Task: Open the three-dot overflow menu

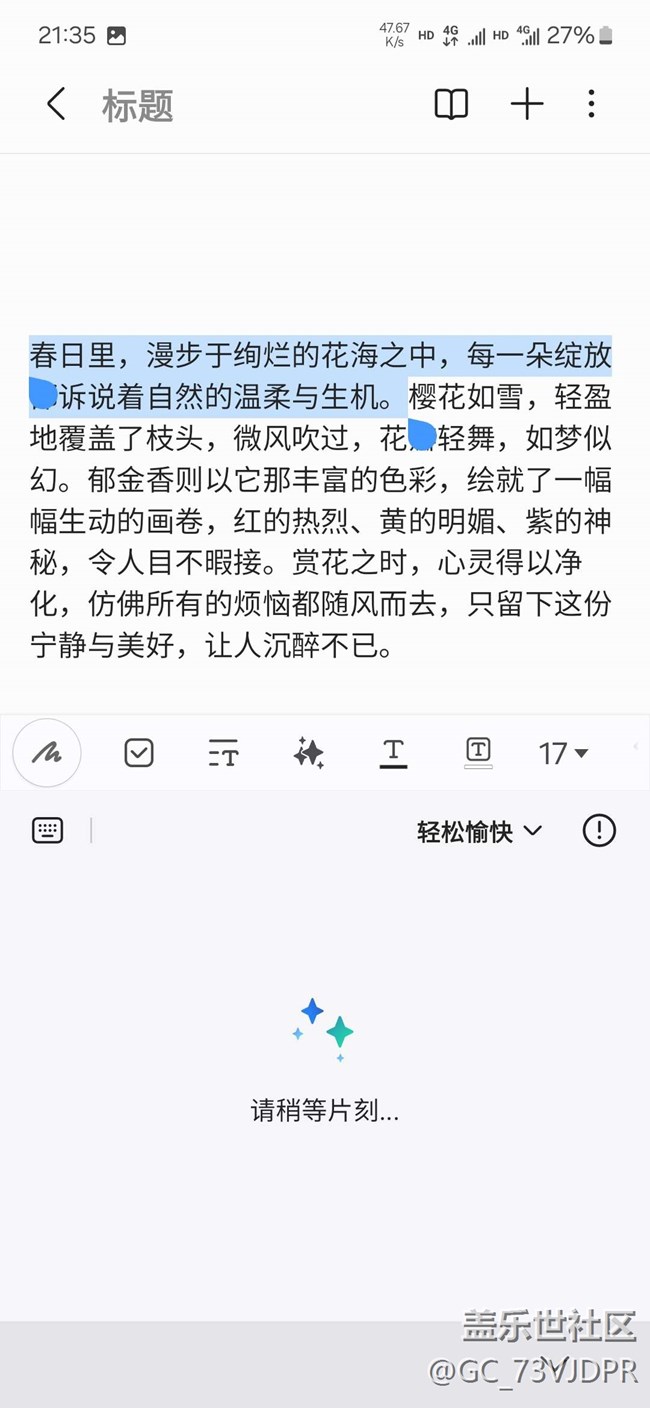Action: pyautogui.click(x=591, y=104)
